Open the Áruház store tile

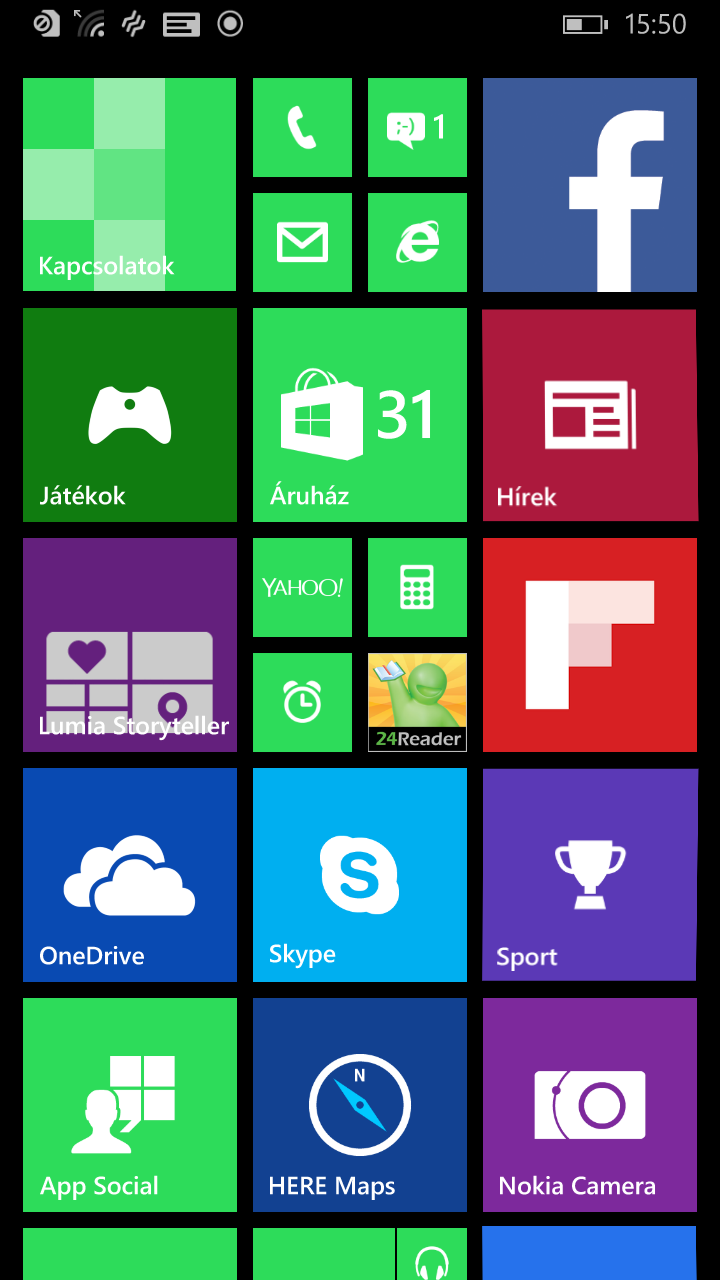[x=360, y=414]
